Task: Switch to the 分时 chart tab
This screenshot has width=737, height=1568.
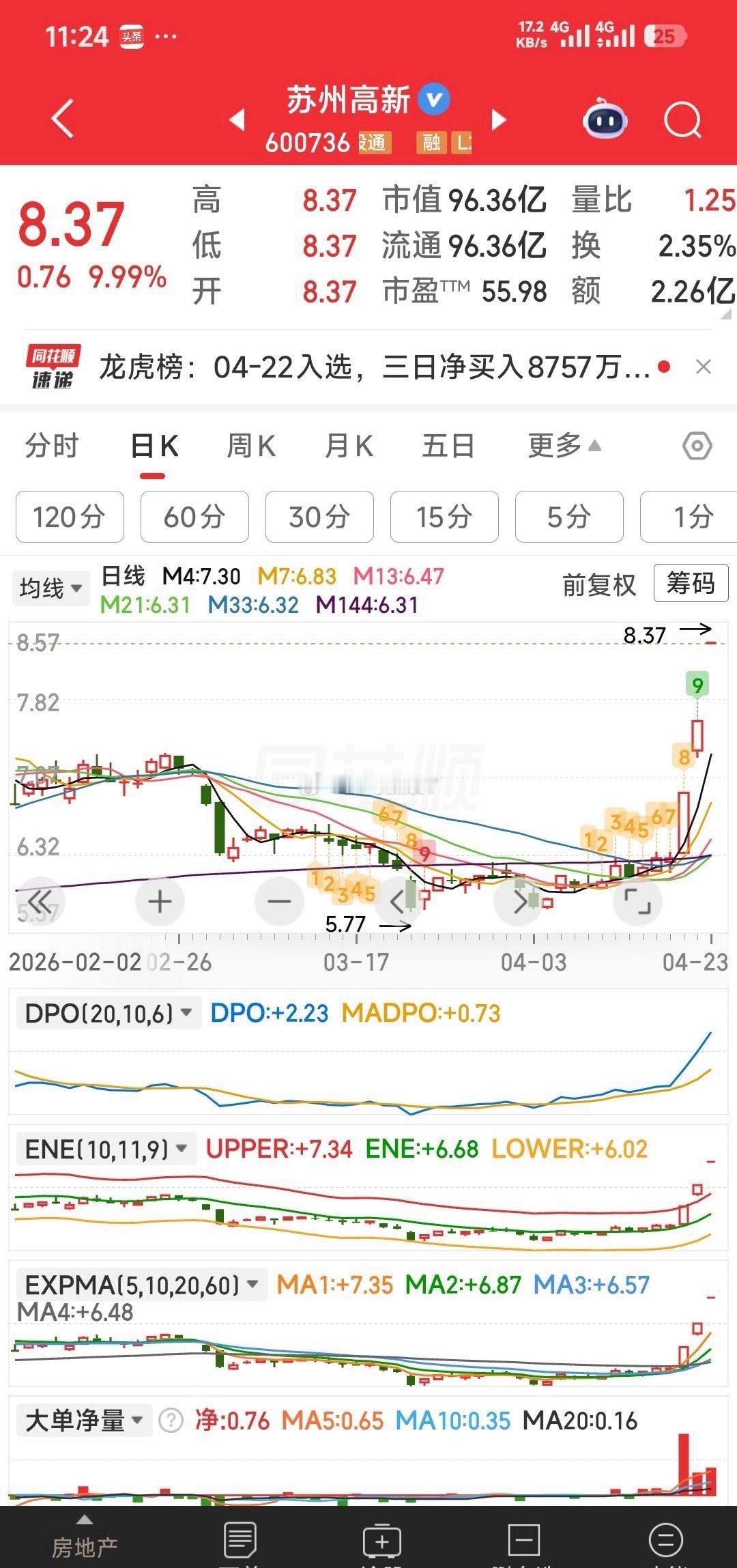Action: point(52,446)
